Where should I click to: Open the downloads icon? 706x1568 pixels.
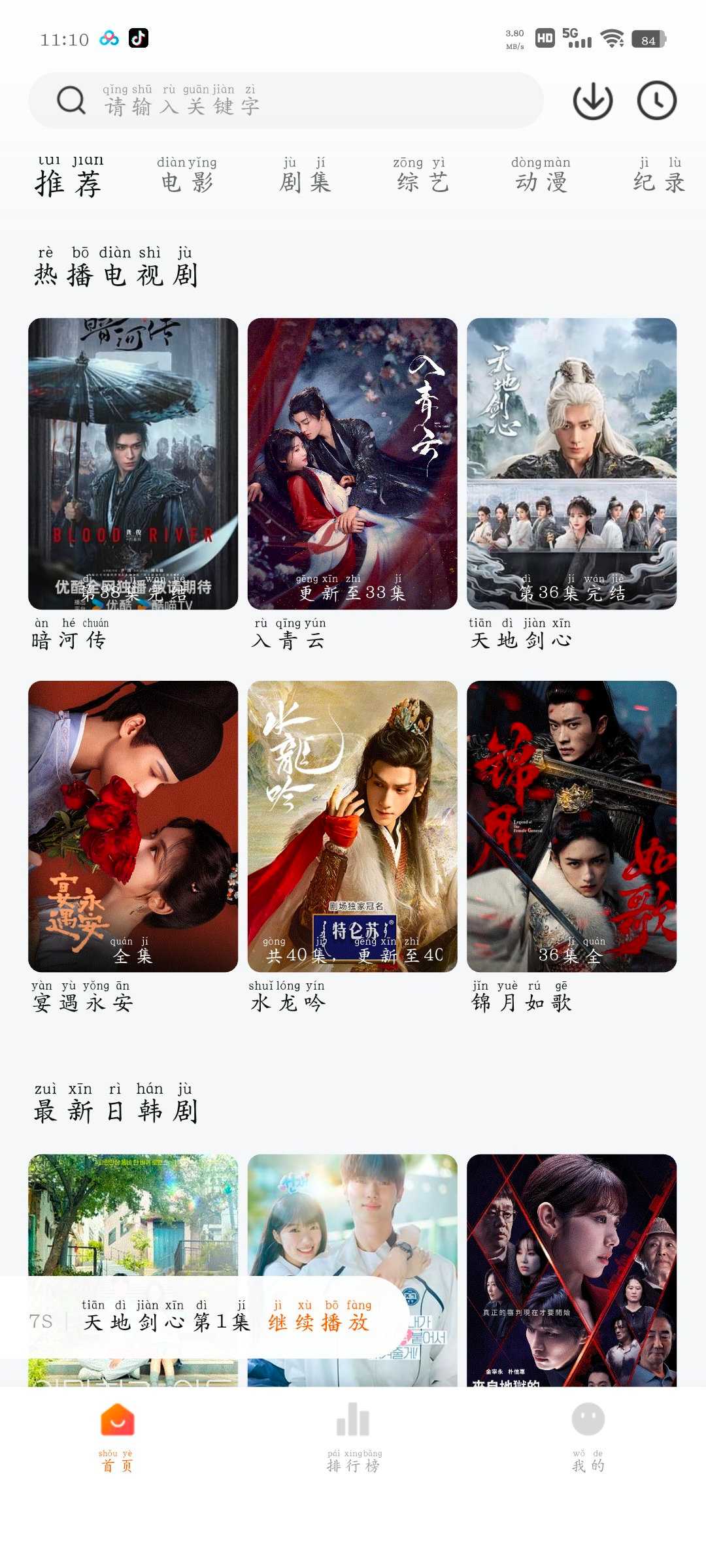pos(592,101)
